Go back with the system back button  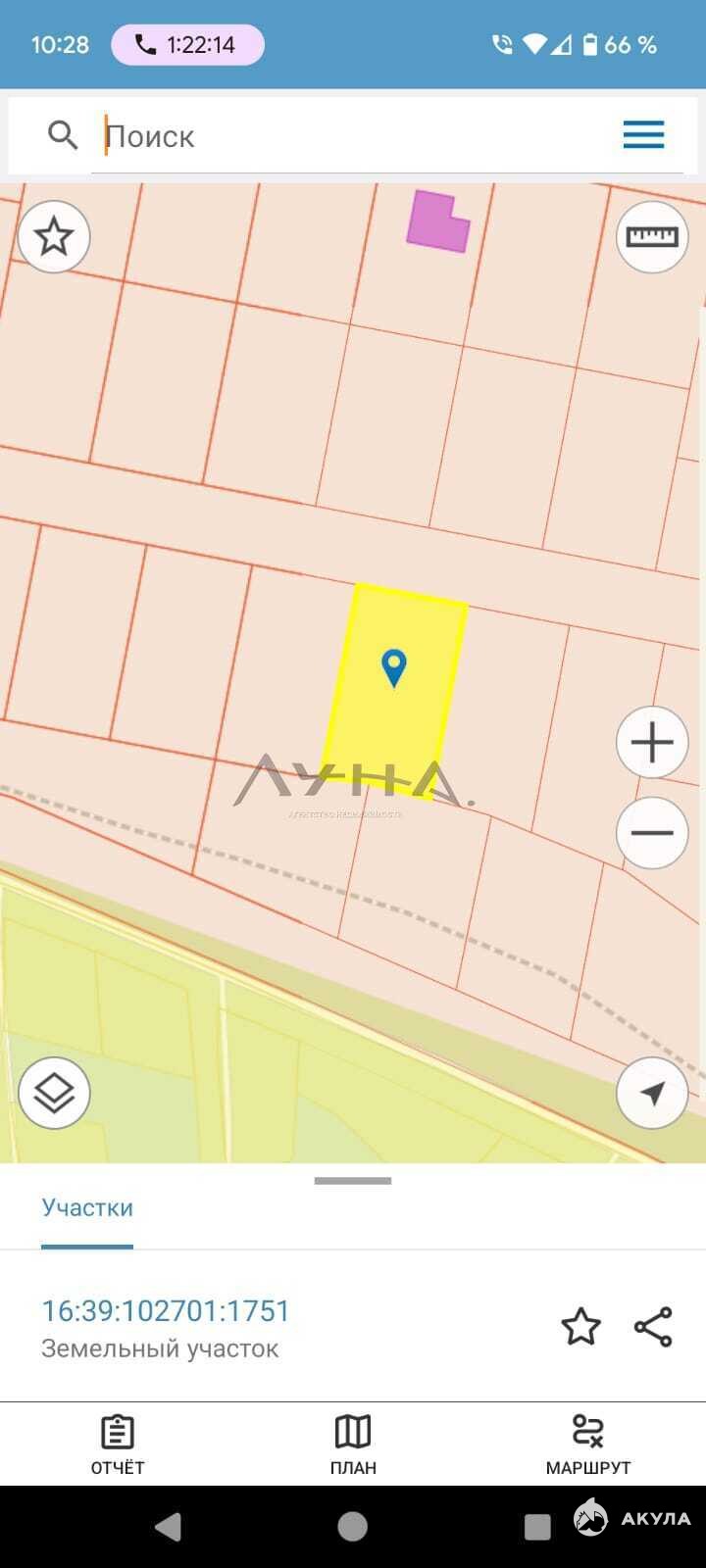click(x=169, y=1526)
